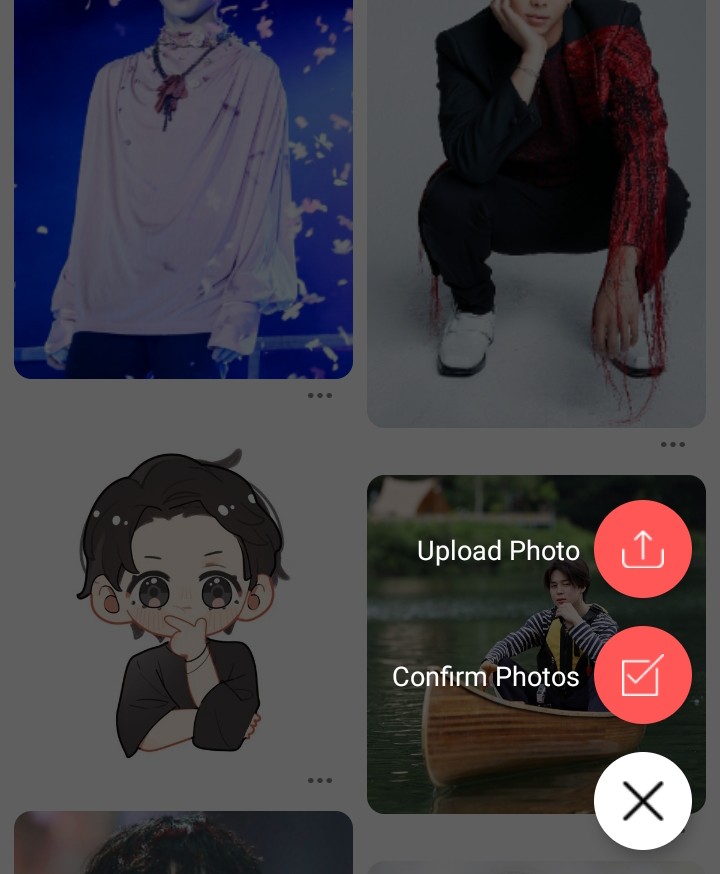The height and width of the screenshot is (874, 720).
Task: Open the chibi cartoon drawing tile
Action: pos(183,600)
